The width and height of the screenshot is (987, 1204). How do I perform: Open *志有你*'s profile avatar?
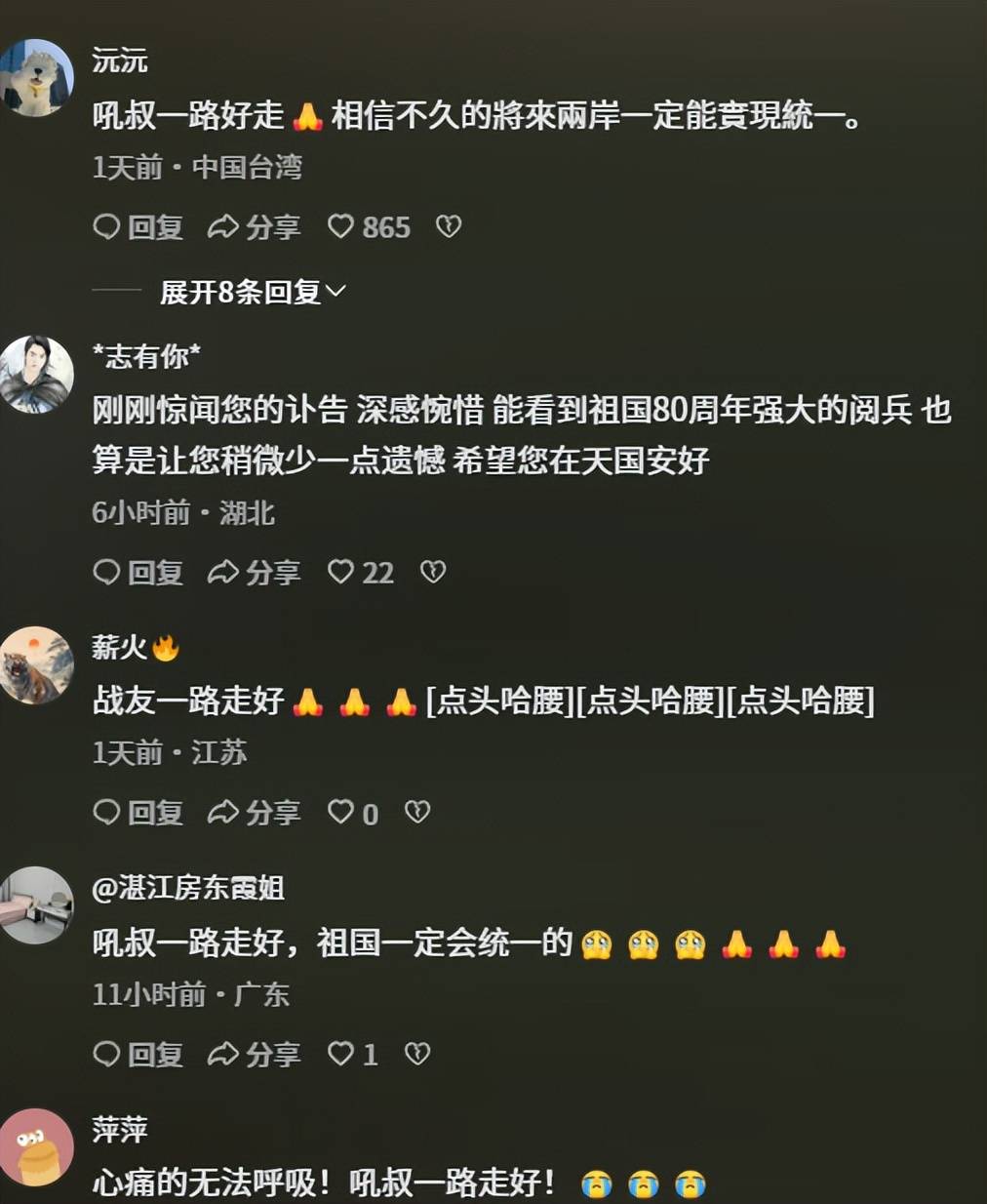click(37, 374)
